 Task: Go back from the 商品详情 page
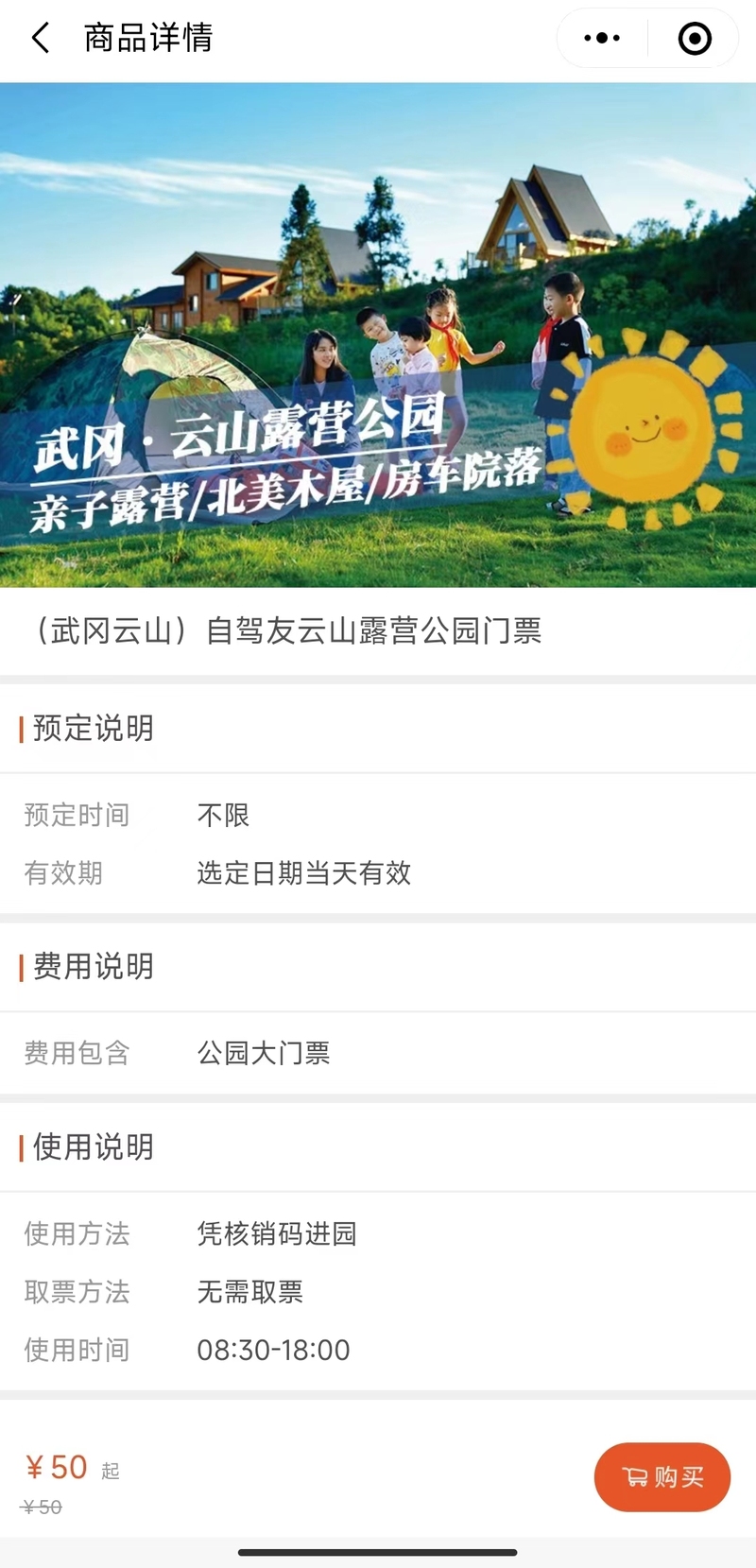(41, 39)
